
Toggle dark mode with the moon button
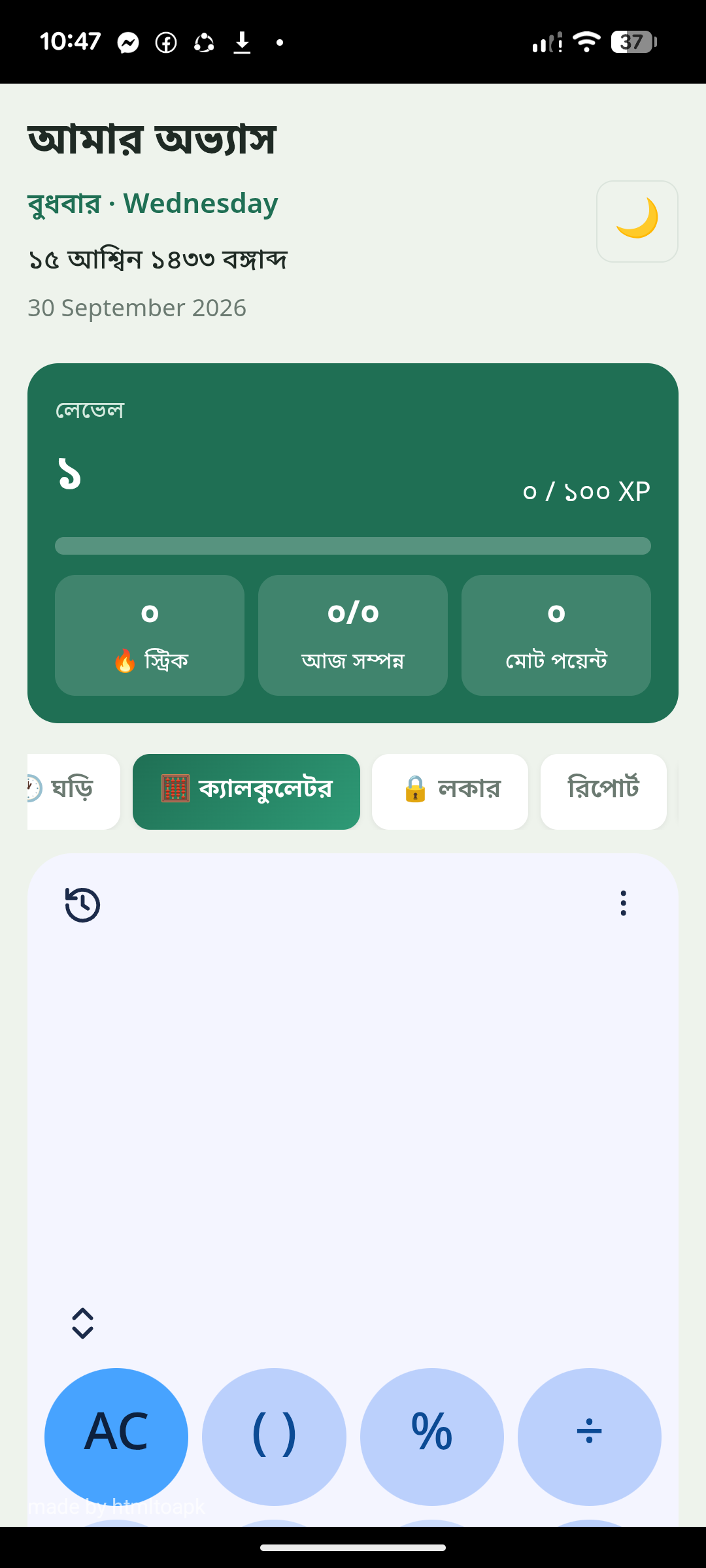637,221
